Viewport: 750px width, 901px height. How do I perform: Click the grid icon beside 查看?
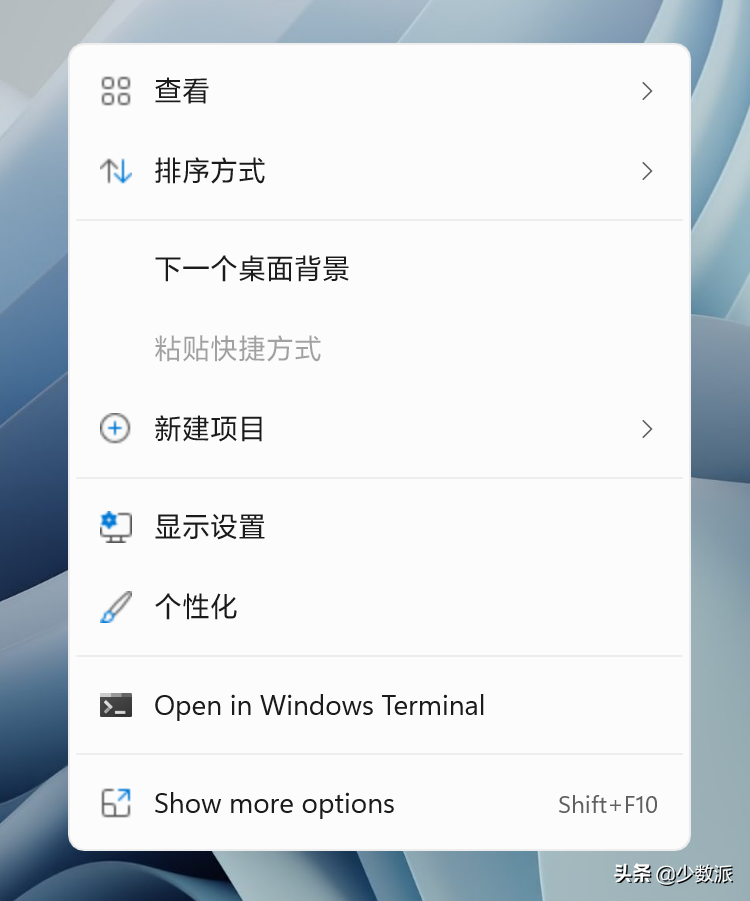pos(115,90)
